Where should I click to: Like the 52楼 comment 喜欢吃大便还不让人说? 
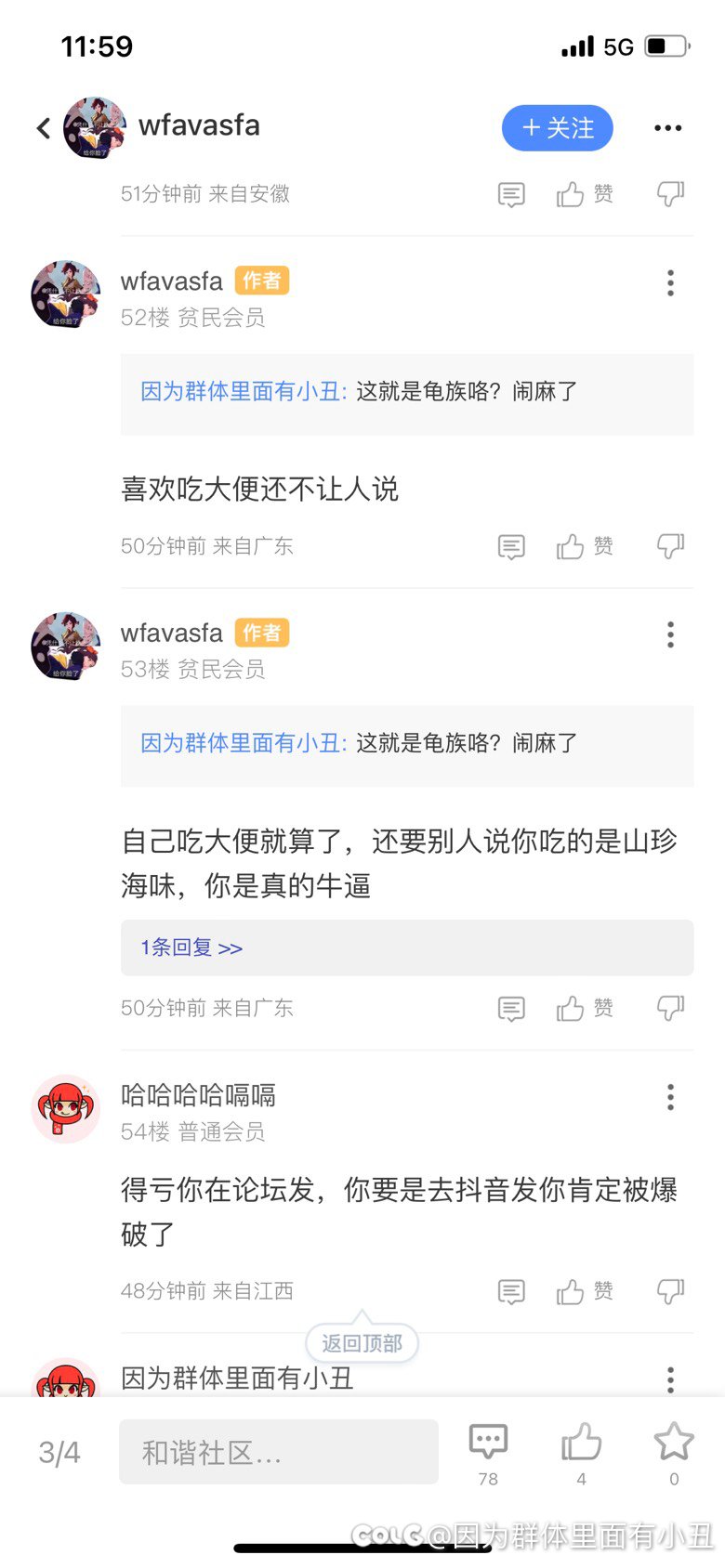tap(585, 546)
